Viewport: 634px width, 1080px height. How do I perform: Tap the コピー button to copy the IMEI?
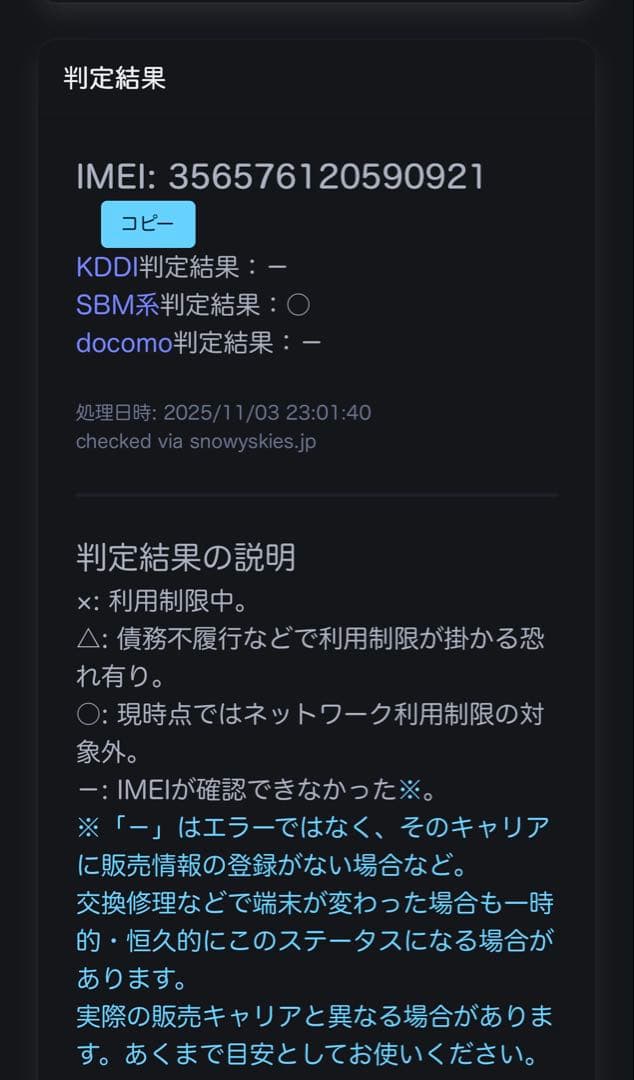148,224
